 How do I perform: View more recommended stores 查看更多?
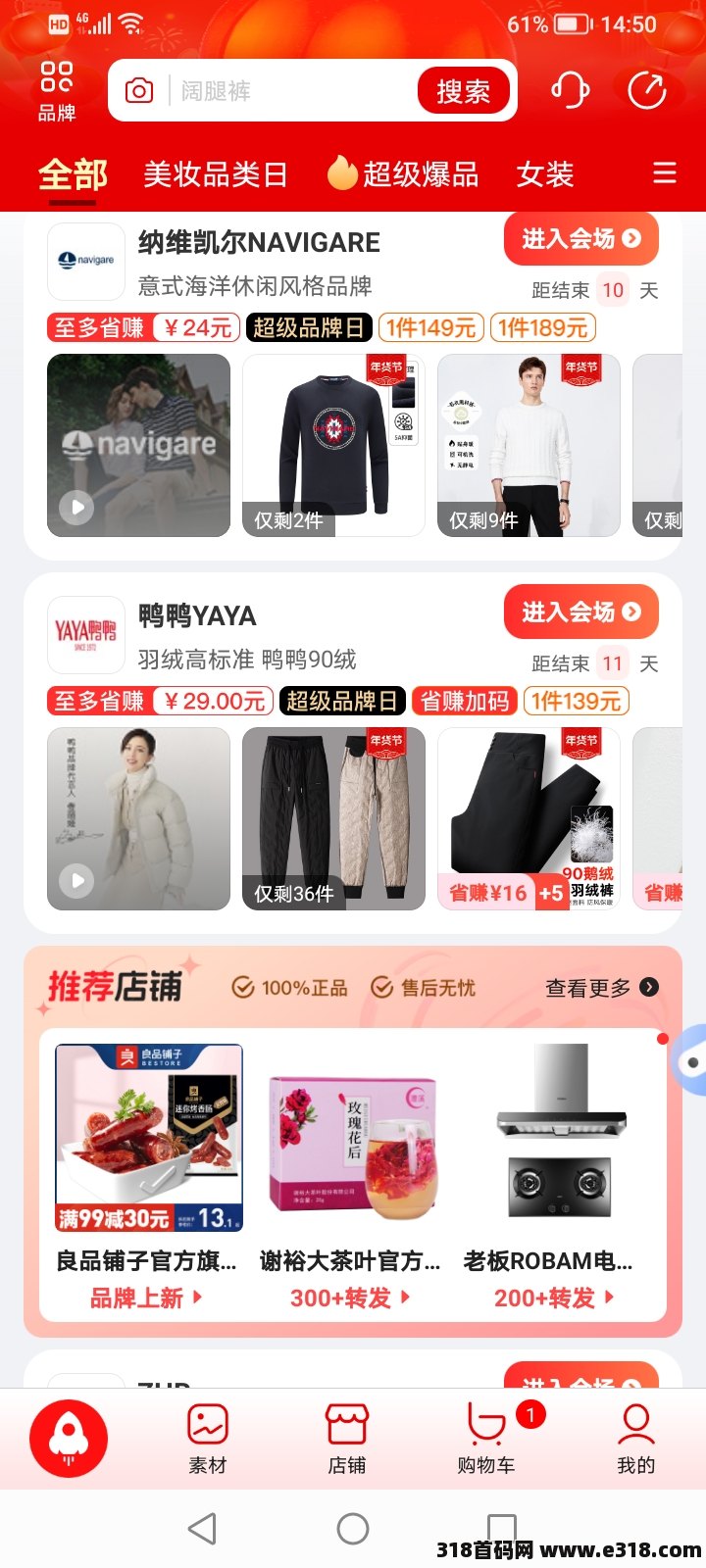pos(601,988)
